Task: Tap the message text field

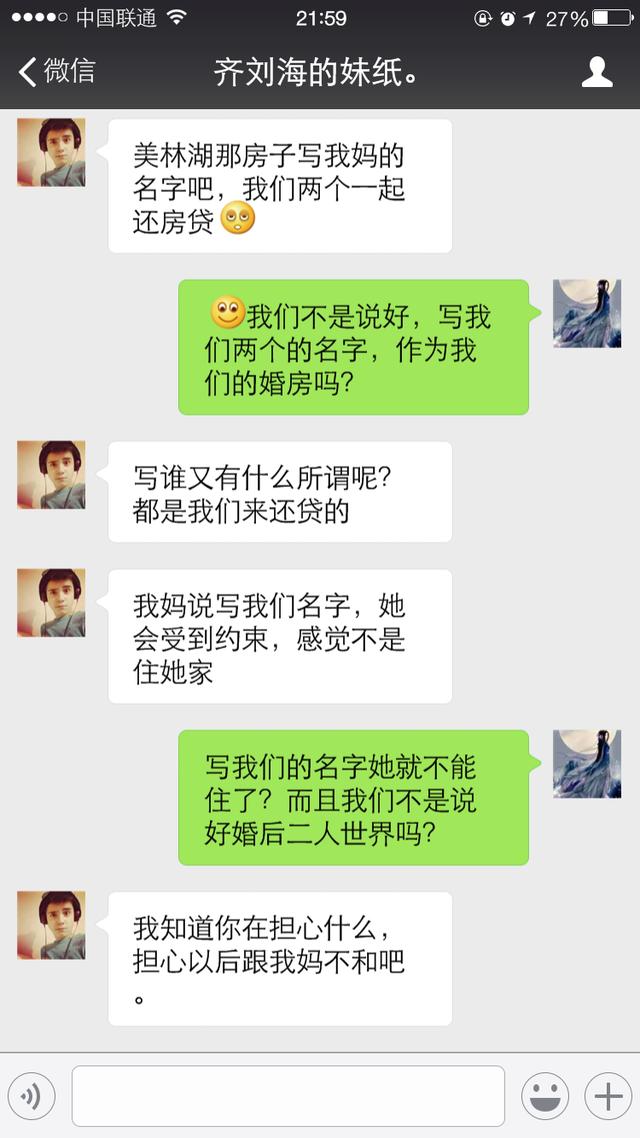Action: pos(288,1096)
